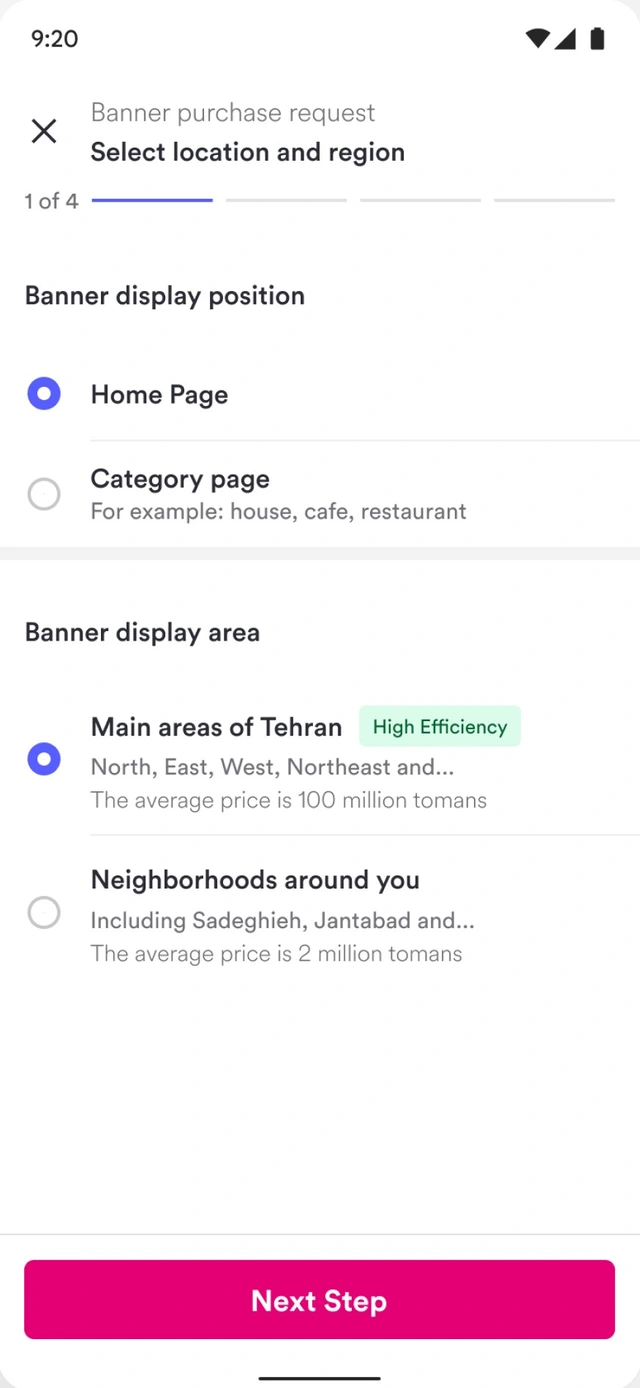Select Home Page display position
Screen dimensions: 640x1388
[320, 395]
